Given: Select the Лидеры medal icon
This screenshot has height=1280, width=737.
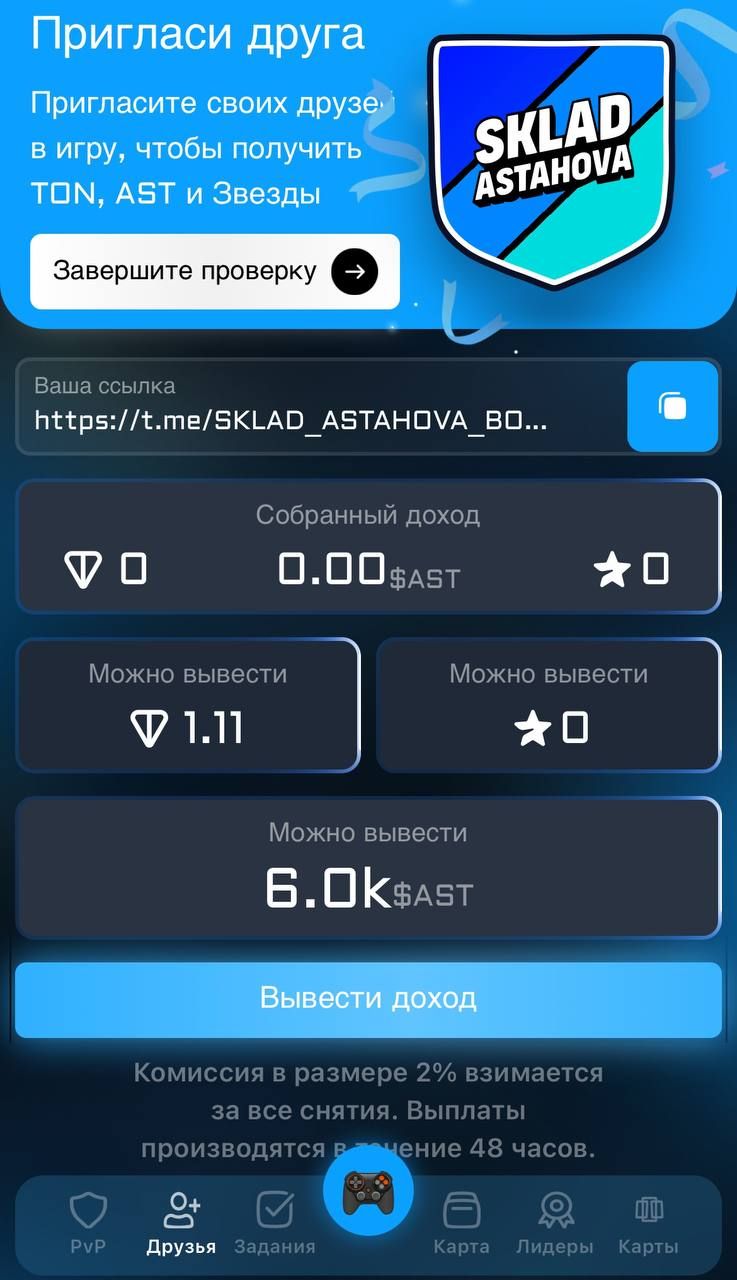Looking at the screenshot, I should [x=556, y=1209].
